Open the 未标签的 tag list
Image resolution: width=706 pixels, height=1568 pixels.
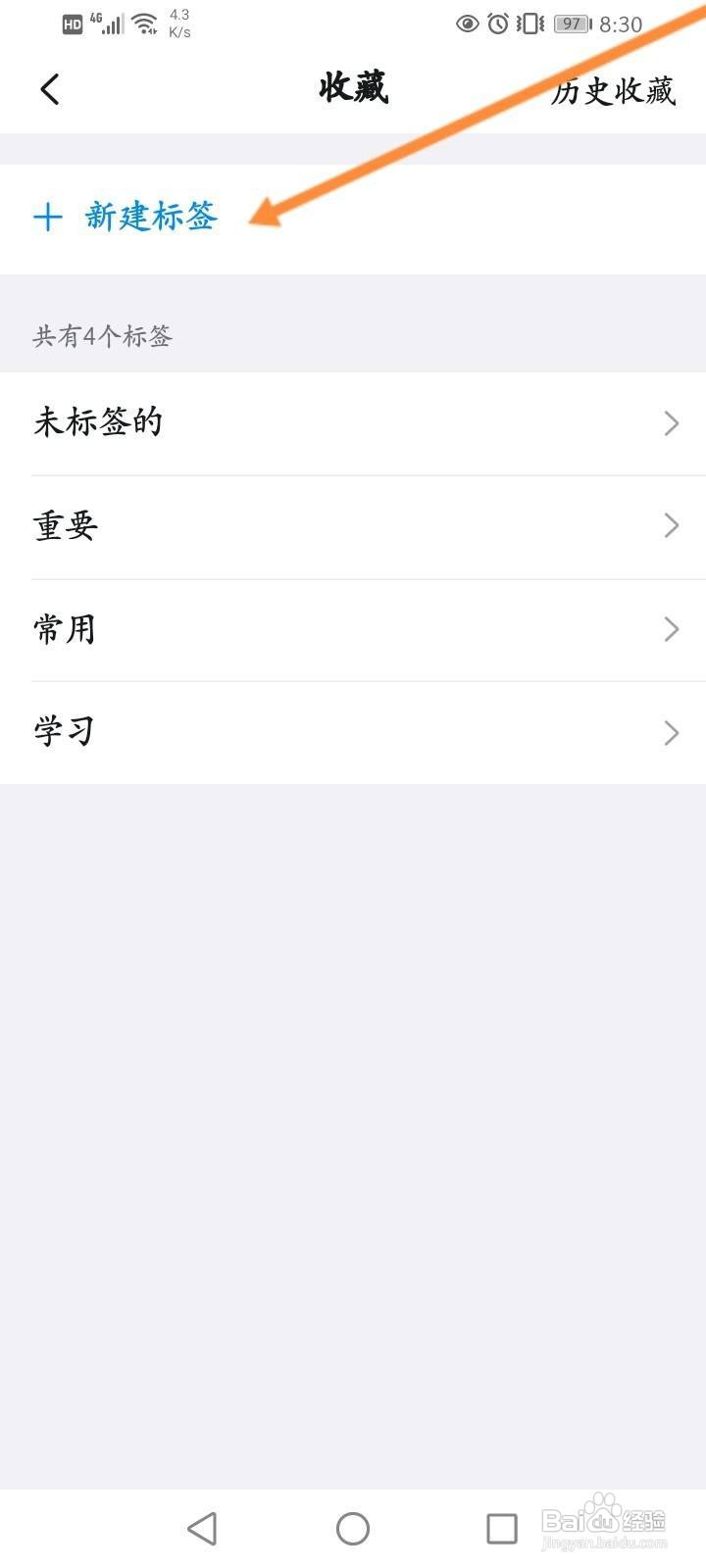coord(95,422)
